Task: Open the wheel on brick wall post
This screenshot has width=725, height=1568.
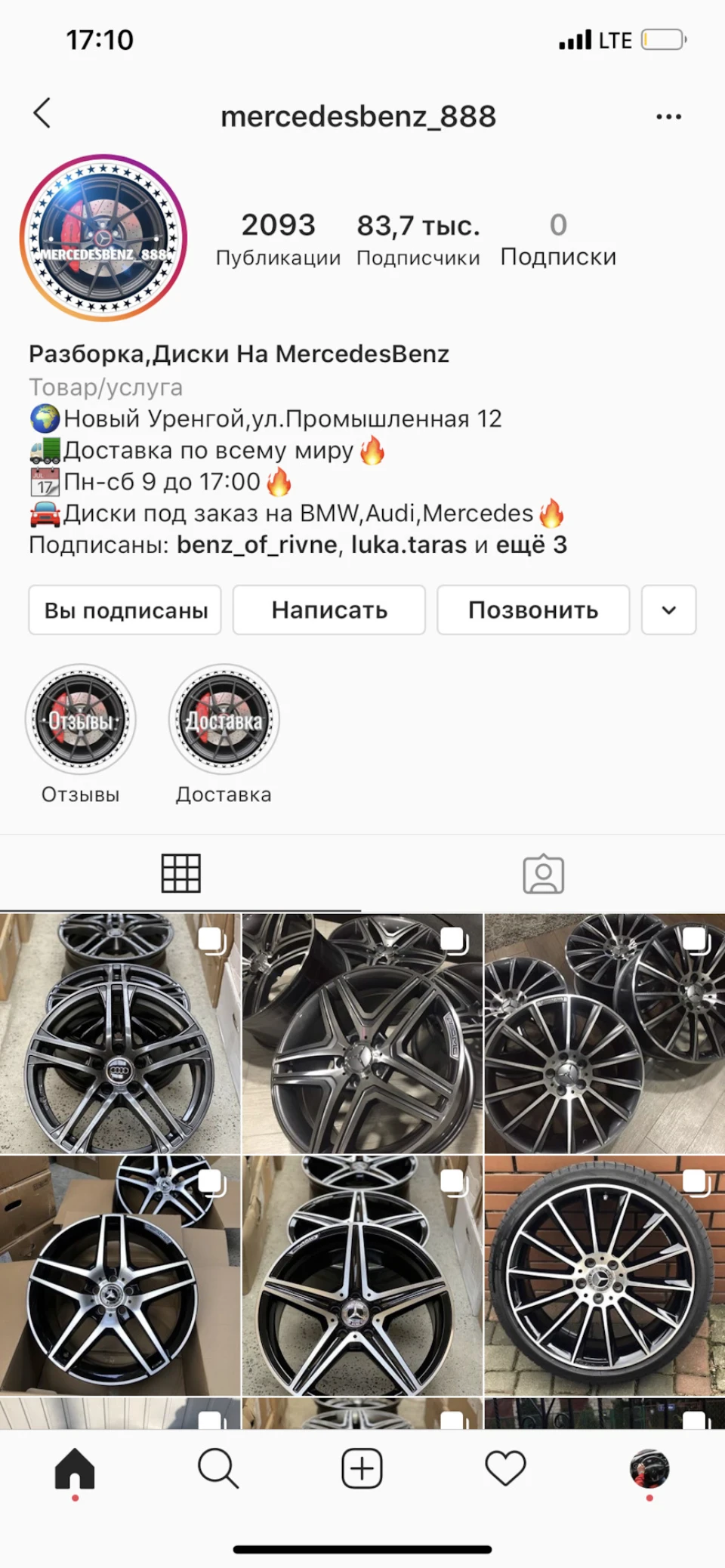Action: click(604, 1276)
